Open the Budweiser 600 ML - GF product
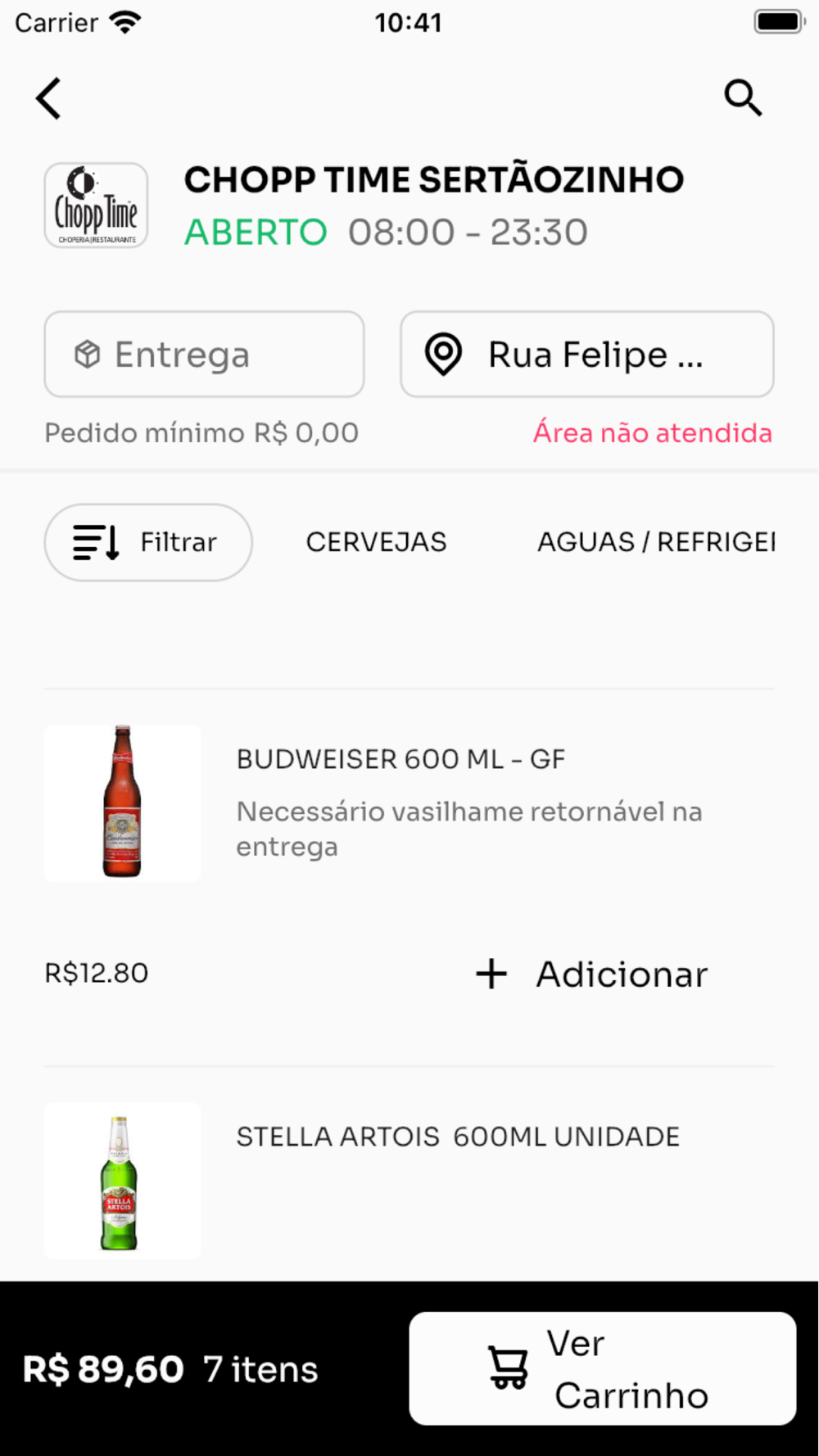This screenshot has height=1456, width=819. coord(400,759)
